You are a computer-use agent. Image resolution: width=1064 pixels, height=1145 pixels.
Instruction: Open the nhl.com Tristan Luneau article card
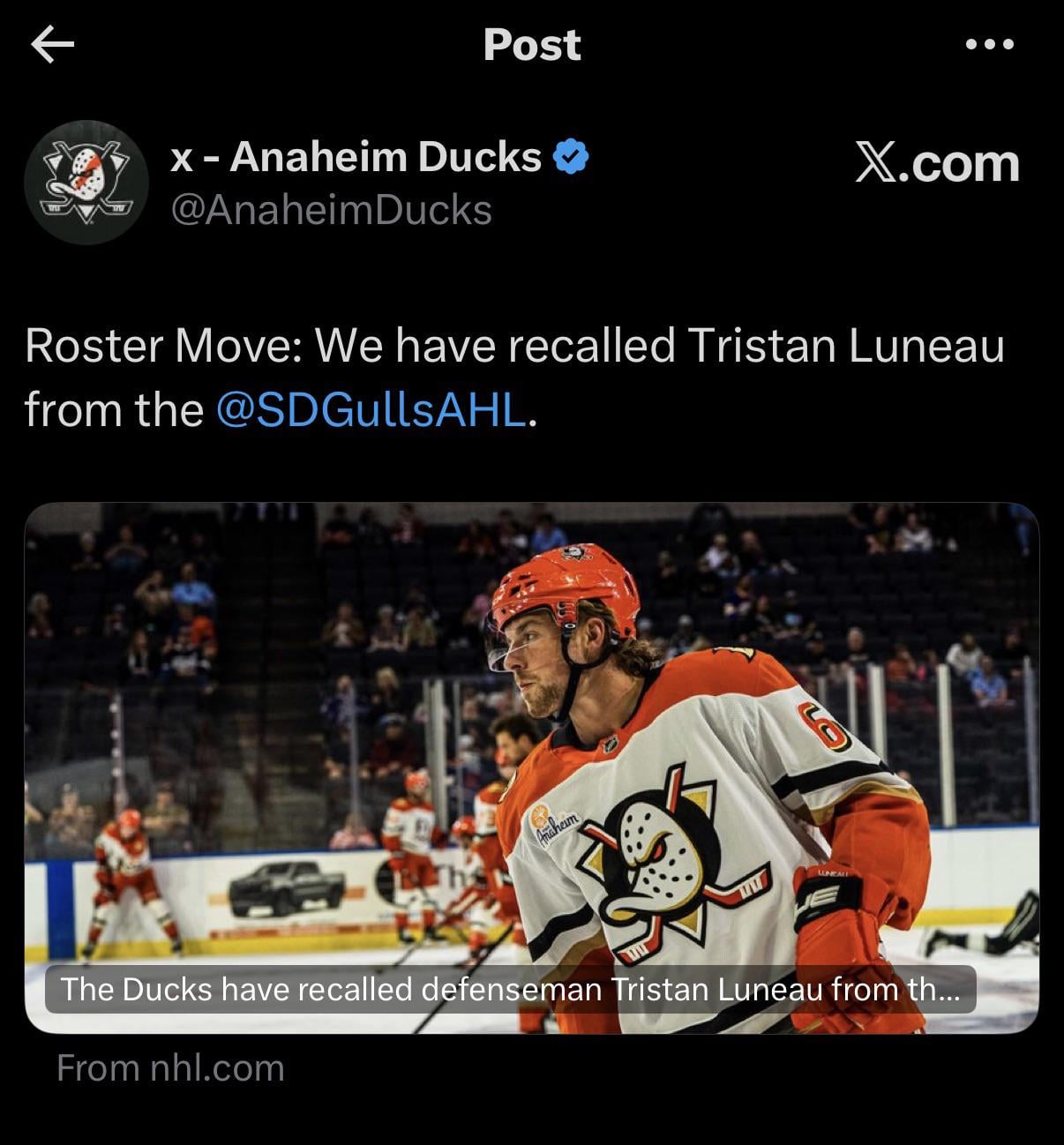point(531,767)
